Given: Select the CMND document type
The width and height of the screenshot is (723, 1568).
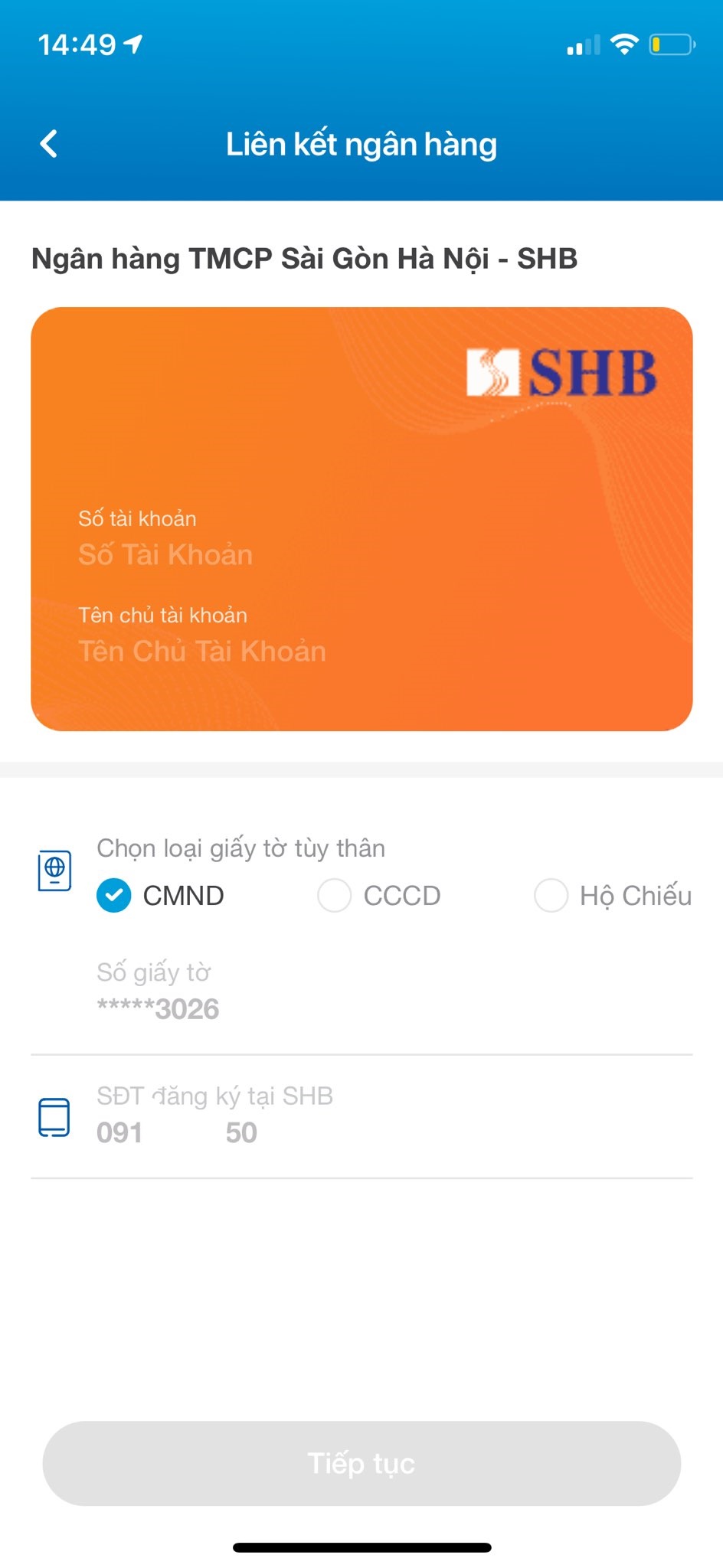Looking at the screenshot, I should tap(114, 895).
